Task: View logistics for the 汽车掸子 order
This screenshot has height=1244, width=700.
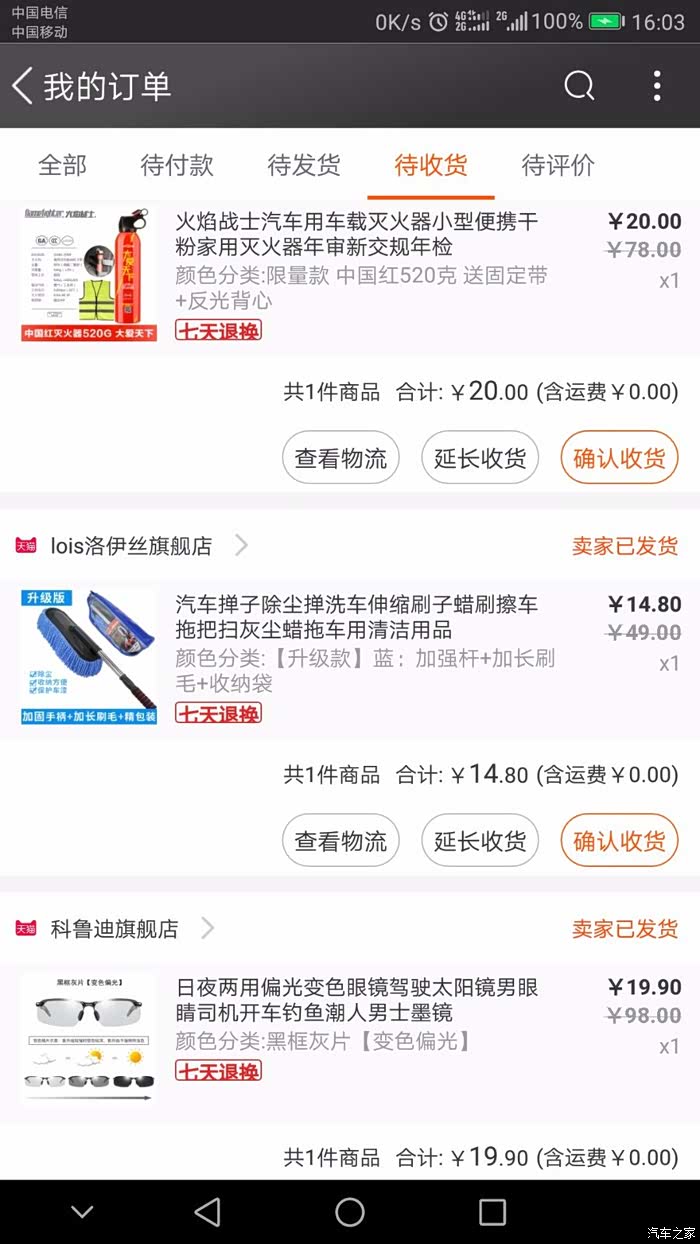Action: click(x=341, y=841)
